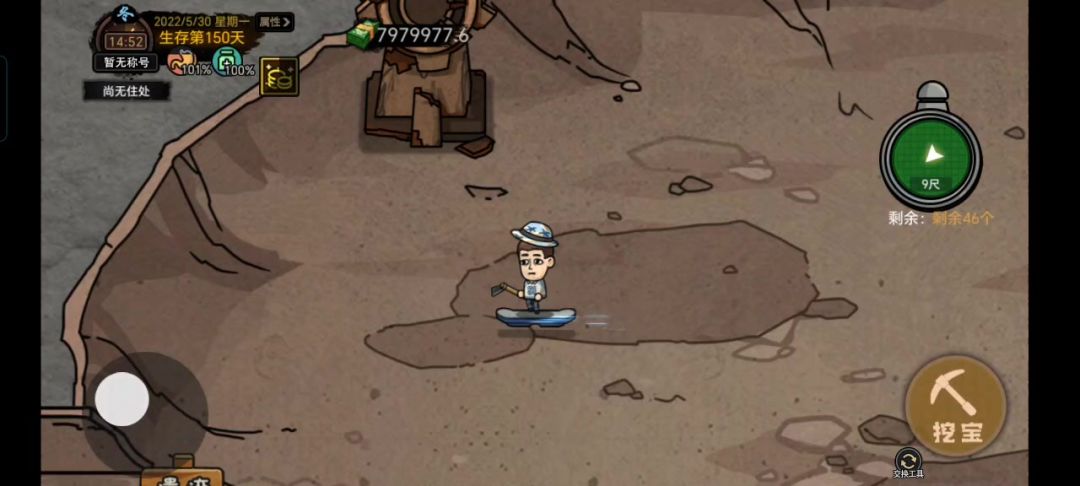Open the gold coins icon
Viewport: 1080px width, 486px height.
[279, 77]
